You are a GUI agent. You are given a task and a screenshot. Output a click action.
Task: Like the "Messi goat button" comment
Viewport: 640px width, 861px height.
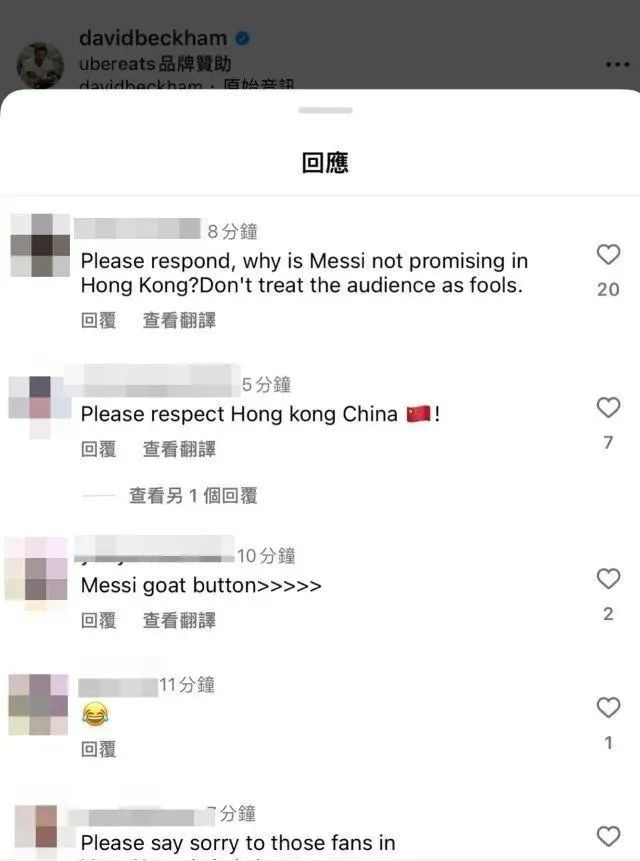tap(608, 579)
